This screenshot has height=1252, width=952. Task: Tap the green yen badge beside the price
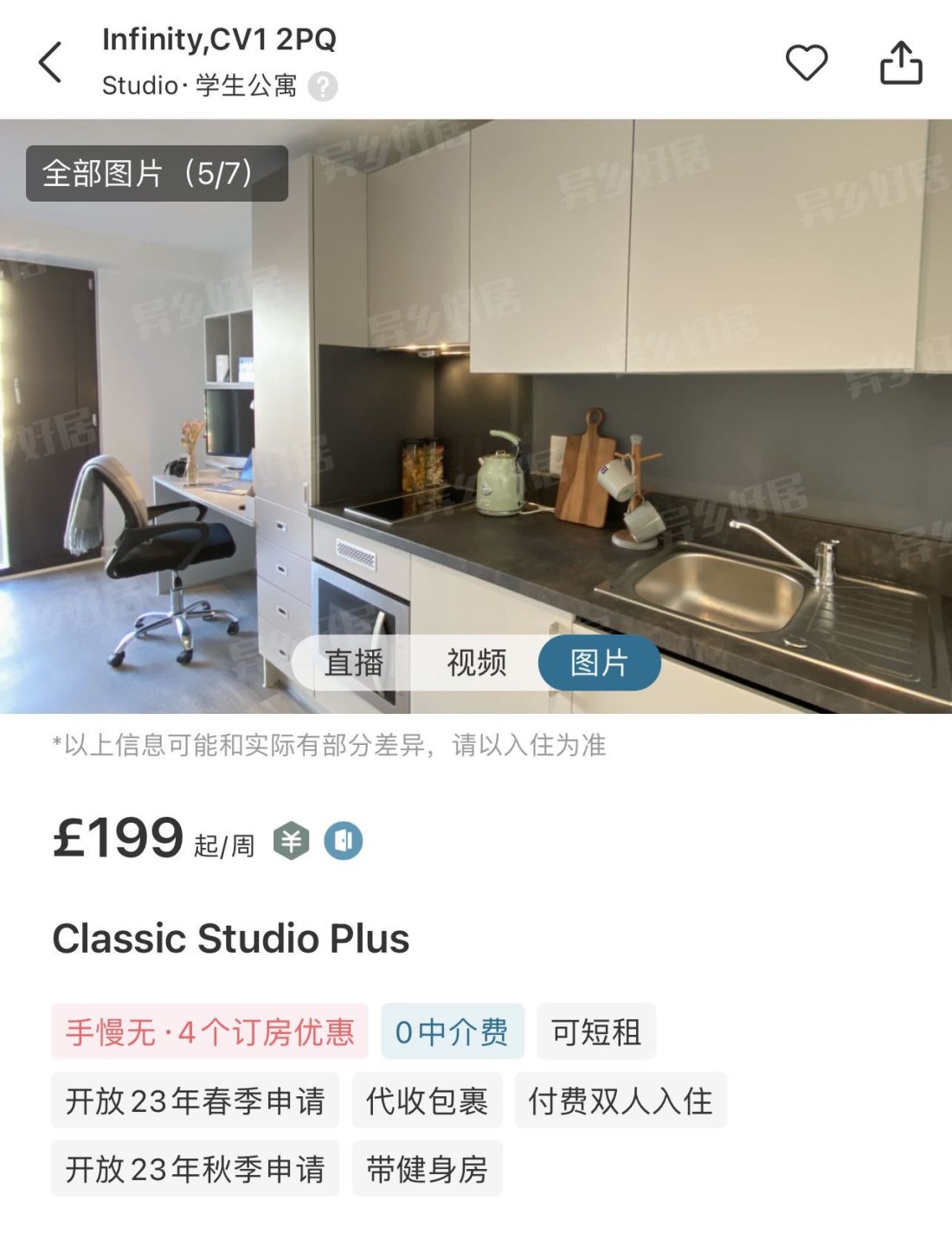(292, 840)
